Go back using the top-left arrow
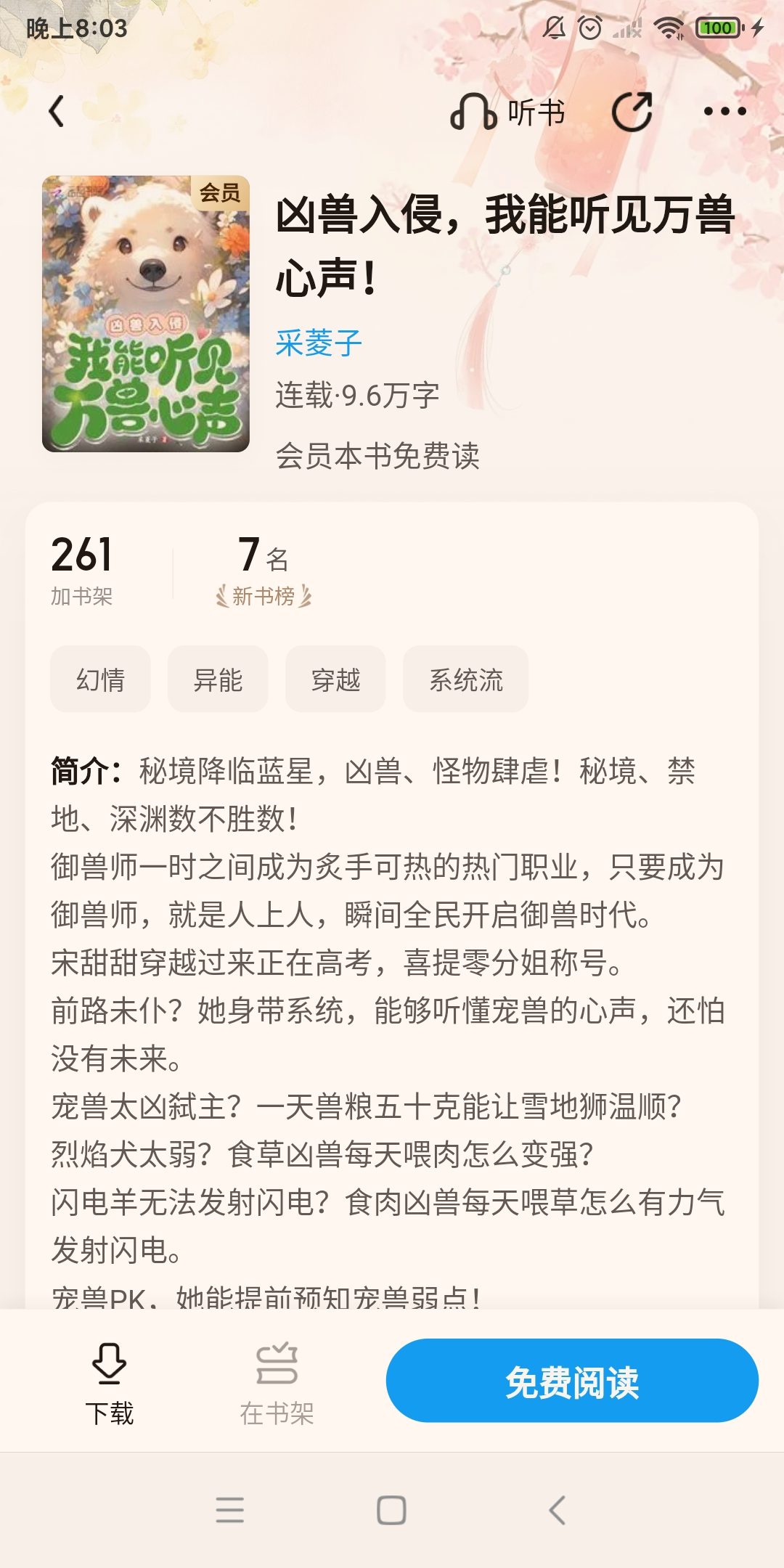 pos(57,112)
